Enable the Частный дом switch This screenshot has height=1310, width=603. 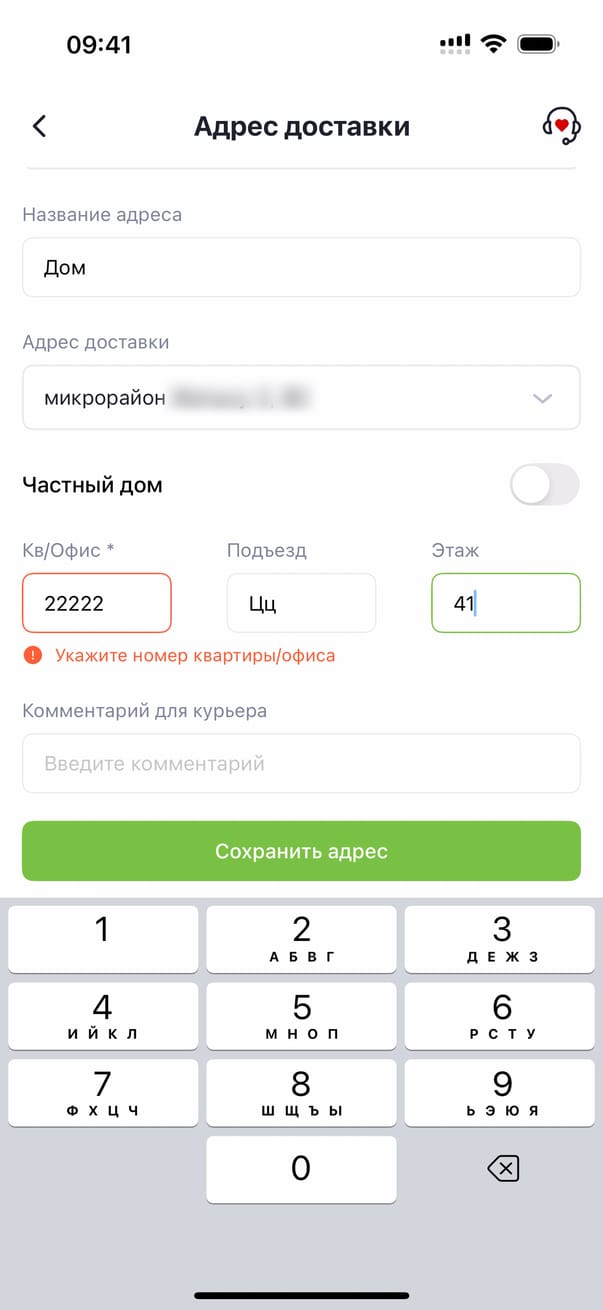point(544,486)
